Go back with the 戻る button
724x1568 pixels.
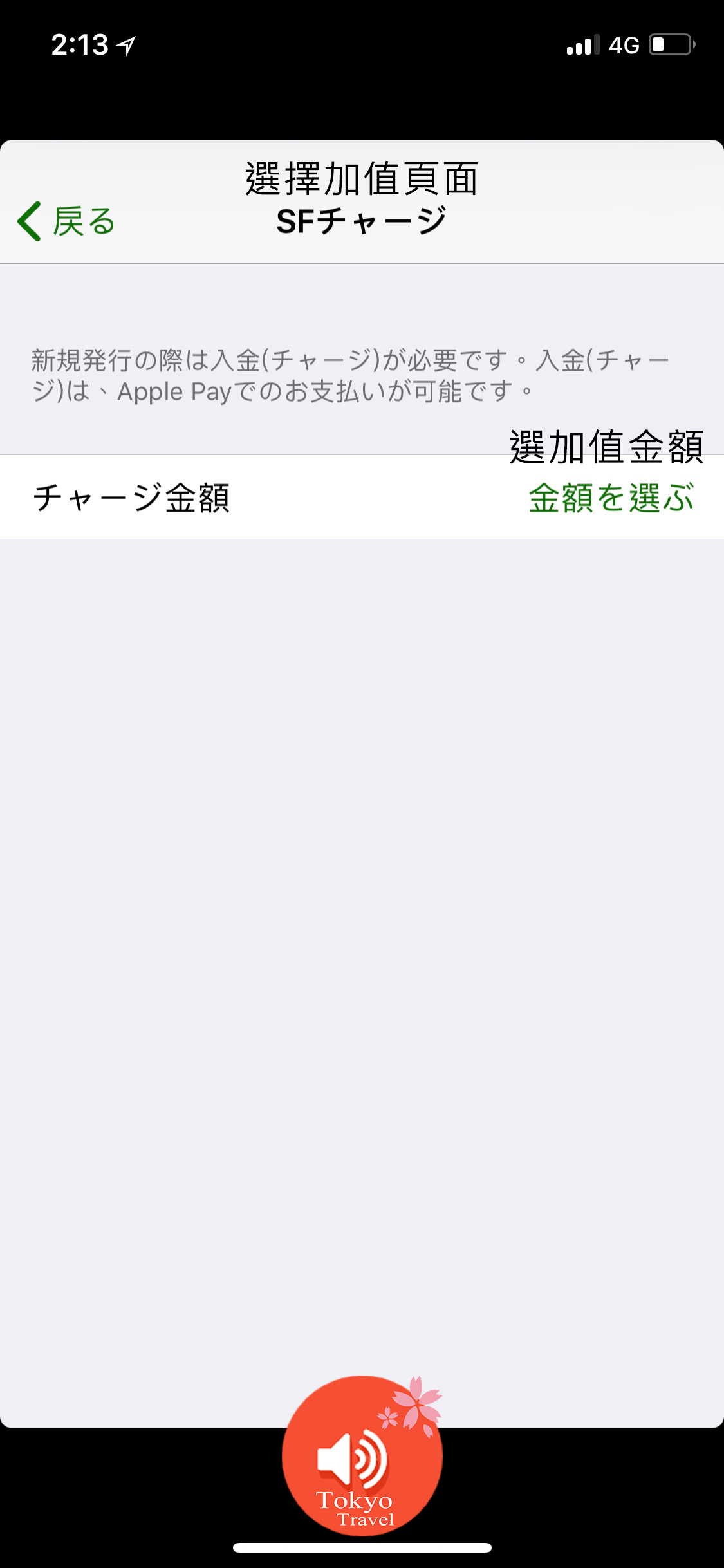(x=66, y=221)
